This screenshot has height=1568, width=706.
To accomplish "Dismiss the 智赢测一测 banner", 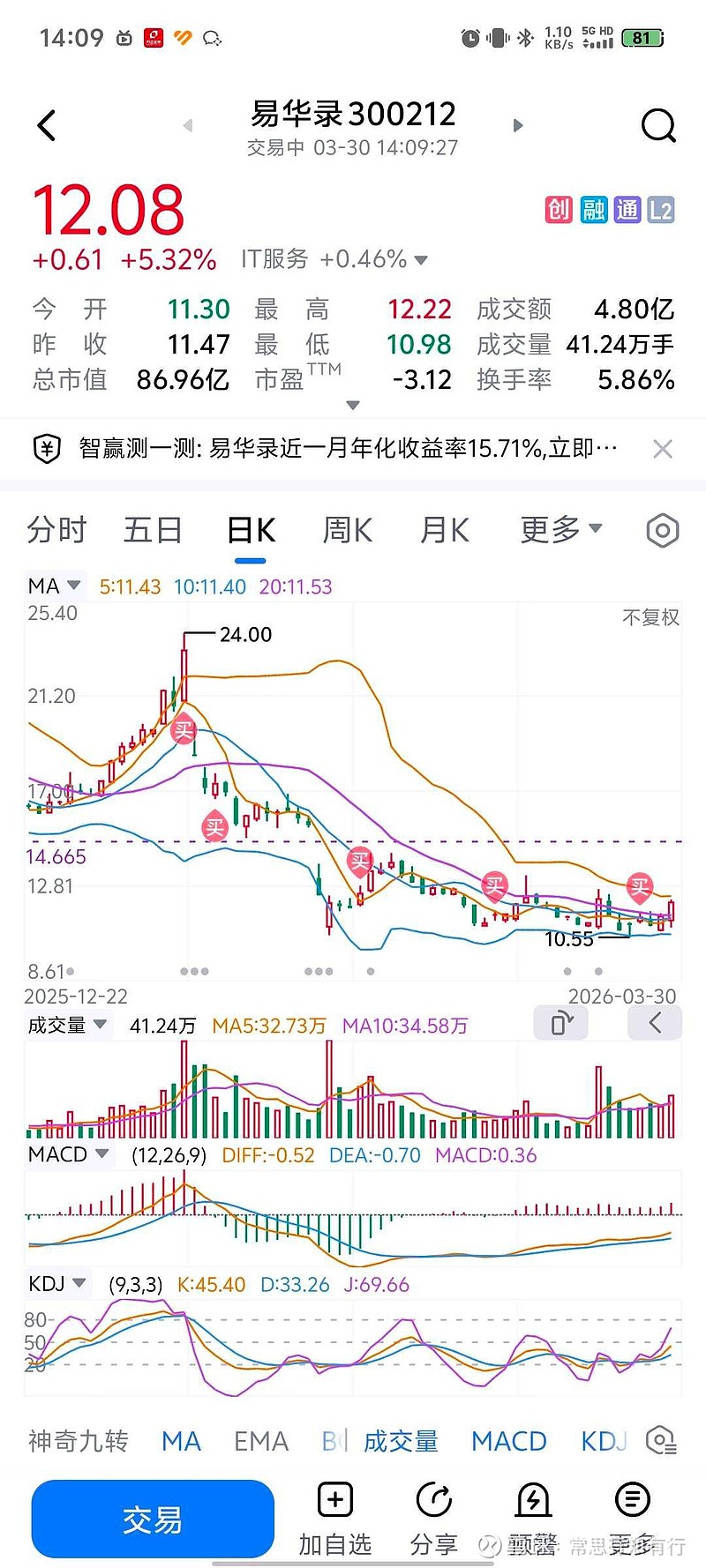I will coord(662,449).
